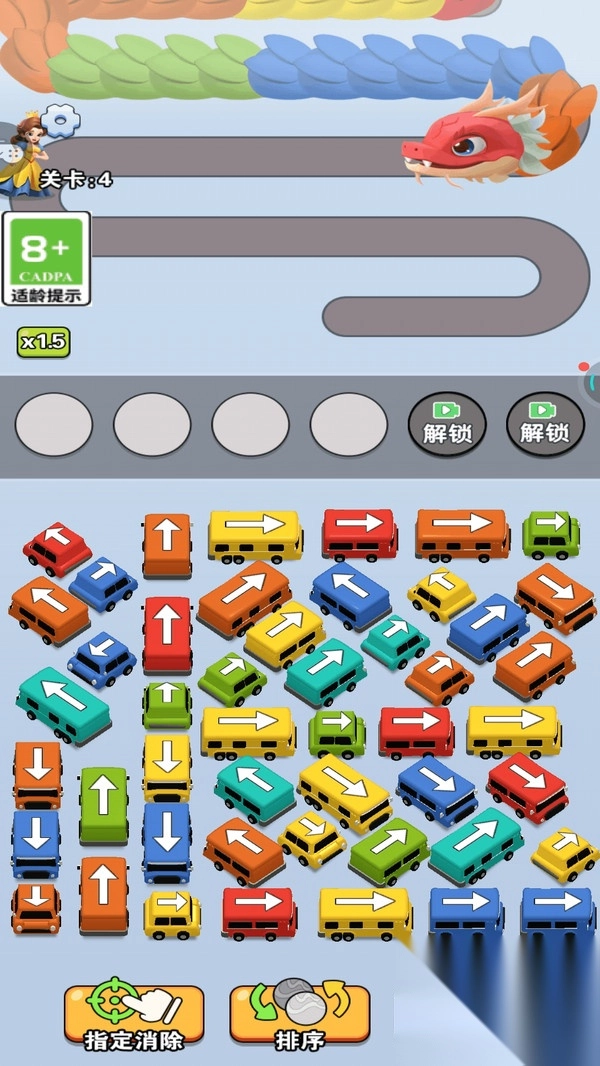Screen dimensions: 600x1066
Task: Tap 排序 to shuffle the cars
Action: [300, 1015]
